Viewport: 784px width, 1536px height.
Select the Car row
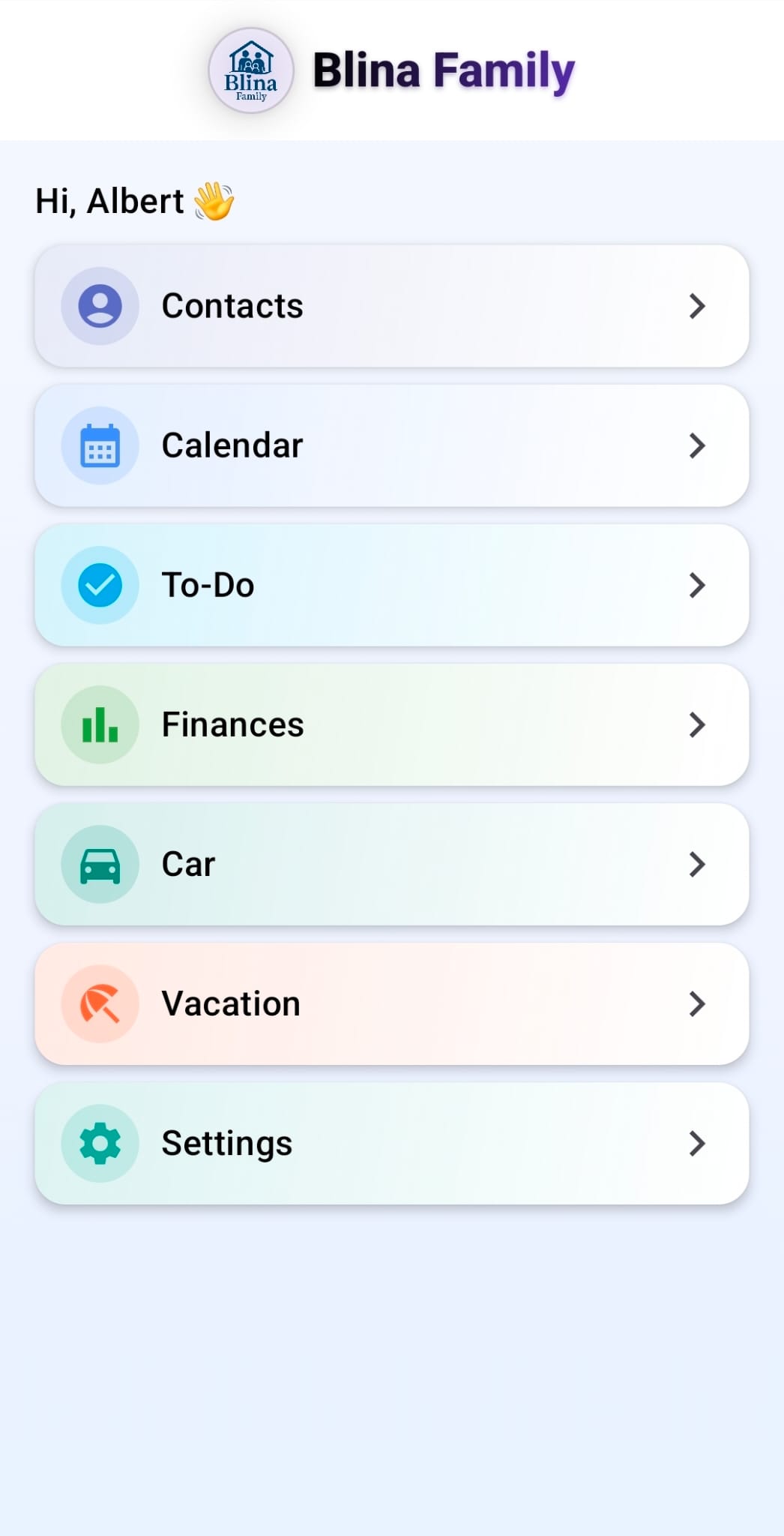[x=391, y=864]
